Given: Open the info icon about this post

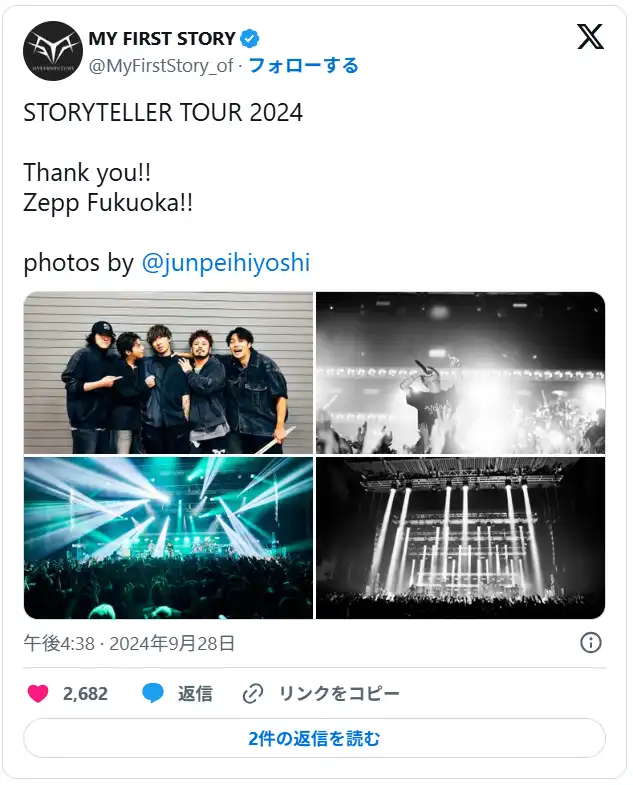Looking at the screenshot, I should [x=590, y=642].
